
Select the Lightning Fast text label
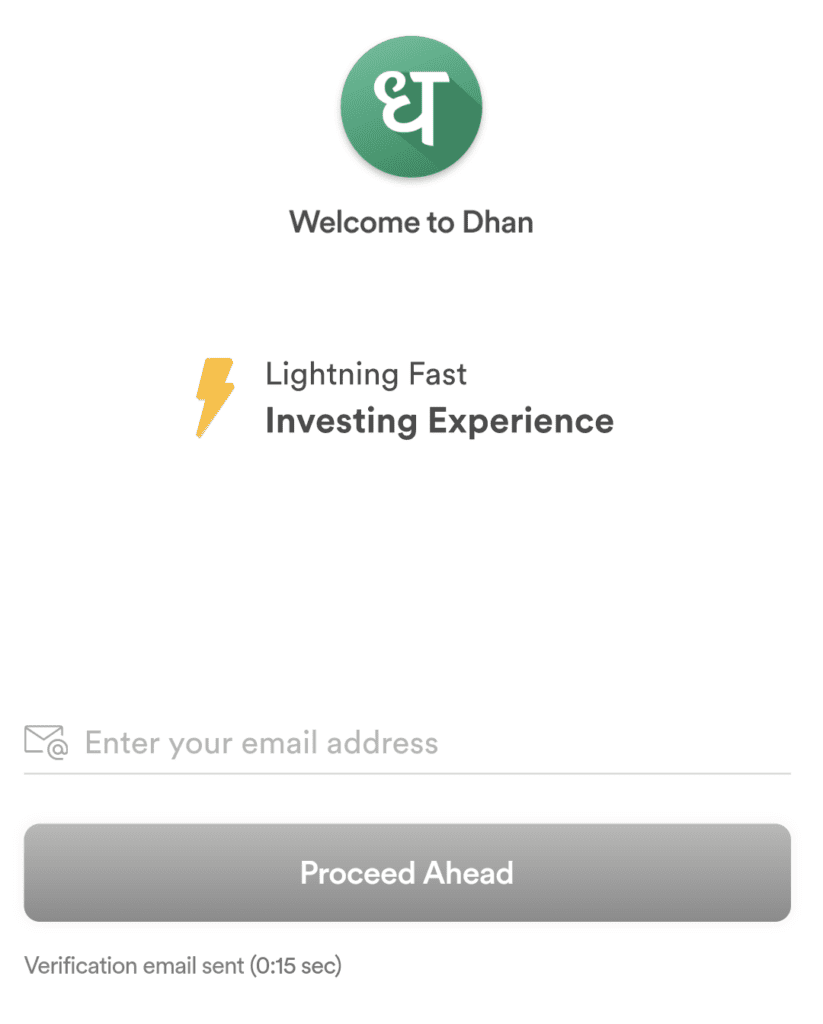click(x=366, y=374)
